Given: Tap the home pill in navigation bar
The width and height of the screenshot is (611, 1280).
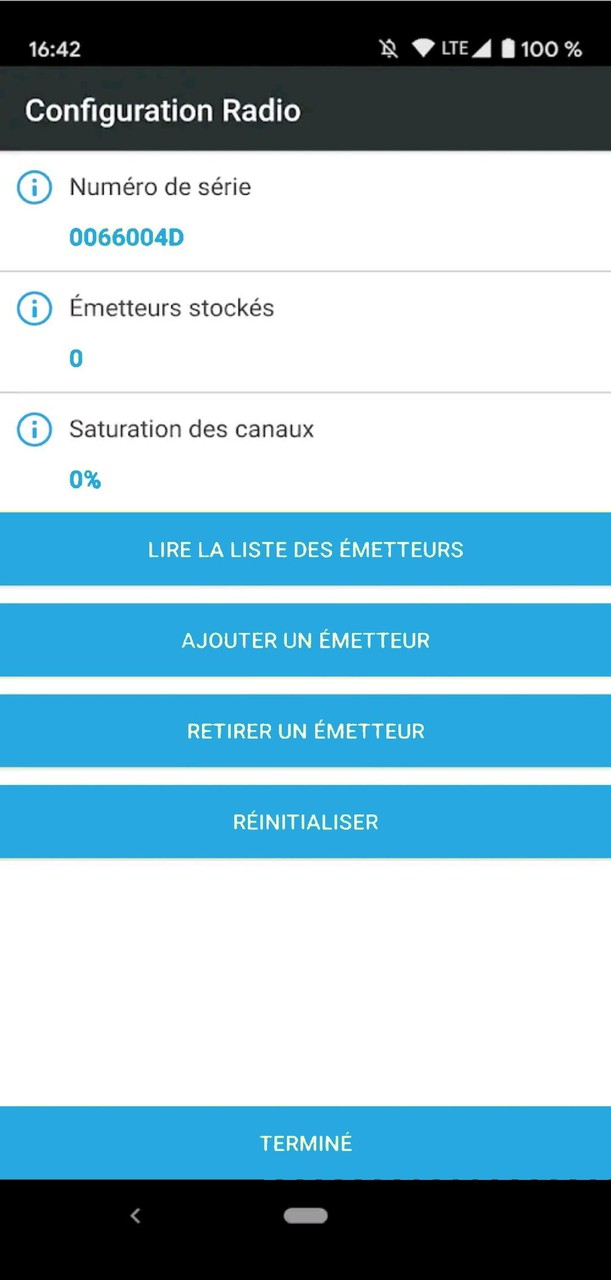Looking at the screenshot, I should (x=305, y=1216).
